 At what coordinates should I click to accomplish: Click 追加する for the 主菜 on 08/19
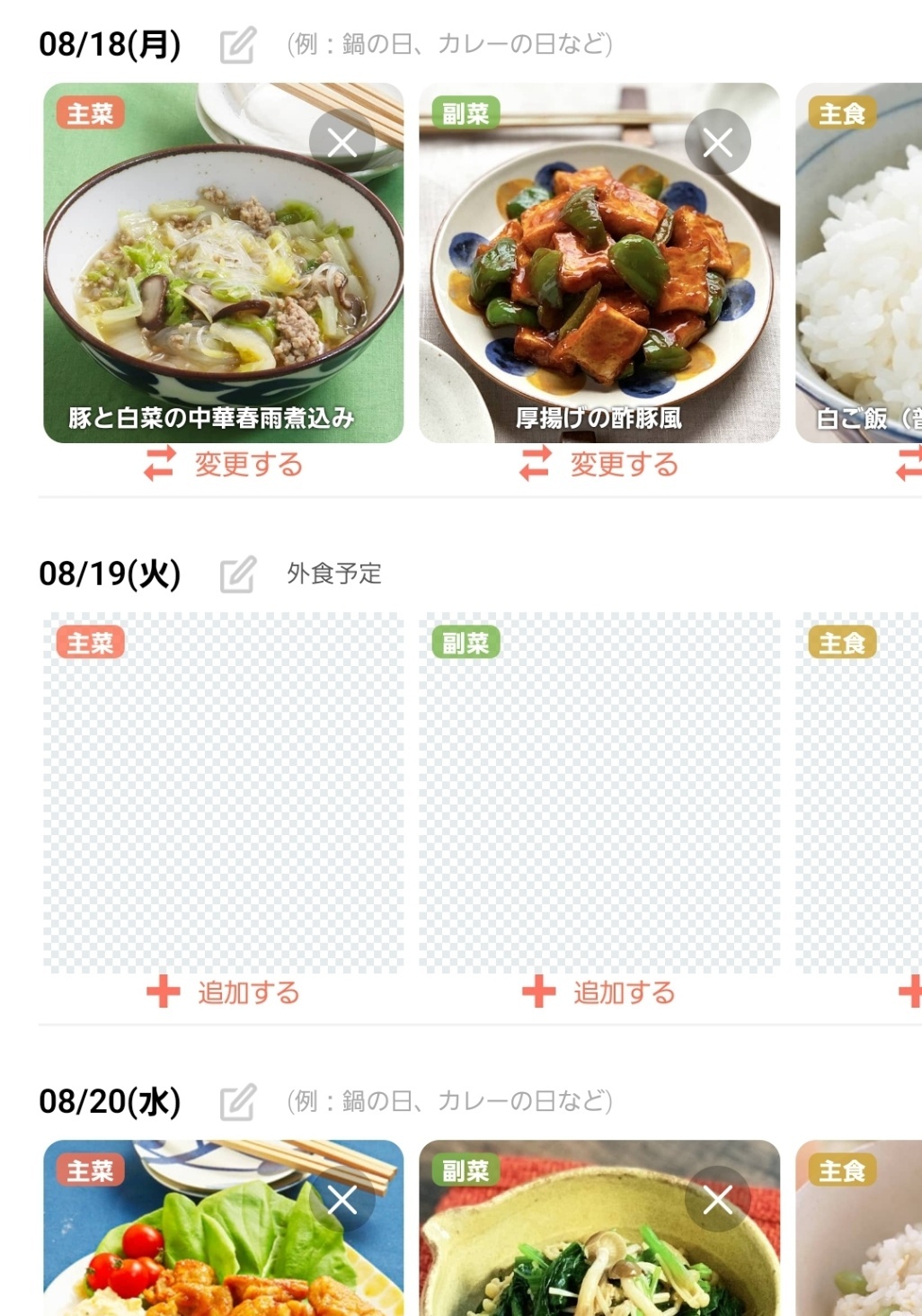[248, 992]
